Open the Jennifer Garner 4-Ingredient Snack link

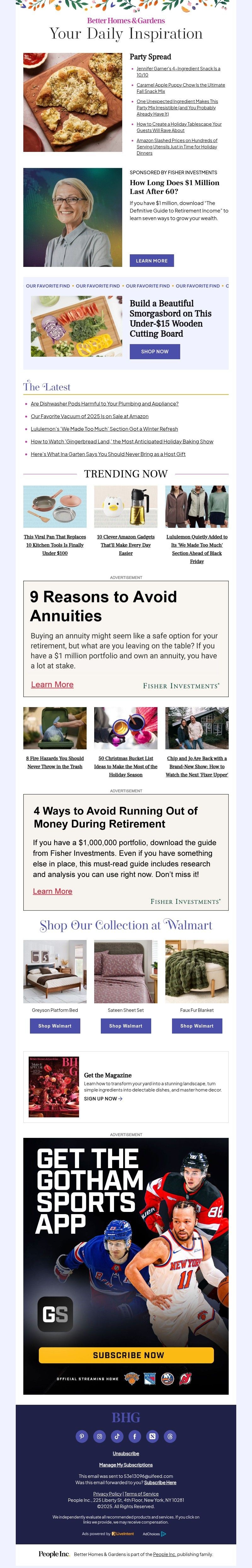point(178,69)
